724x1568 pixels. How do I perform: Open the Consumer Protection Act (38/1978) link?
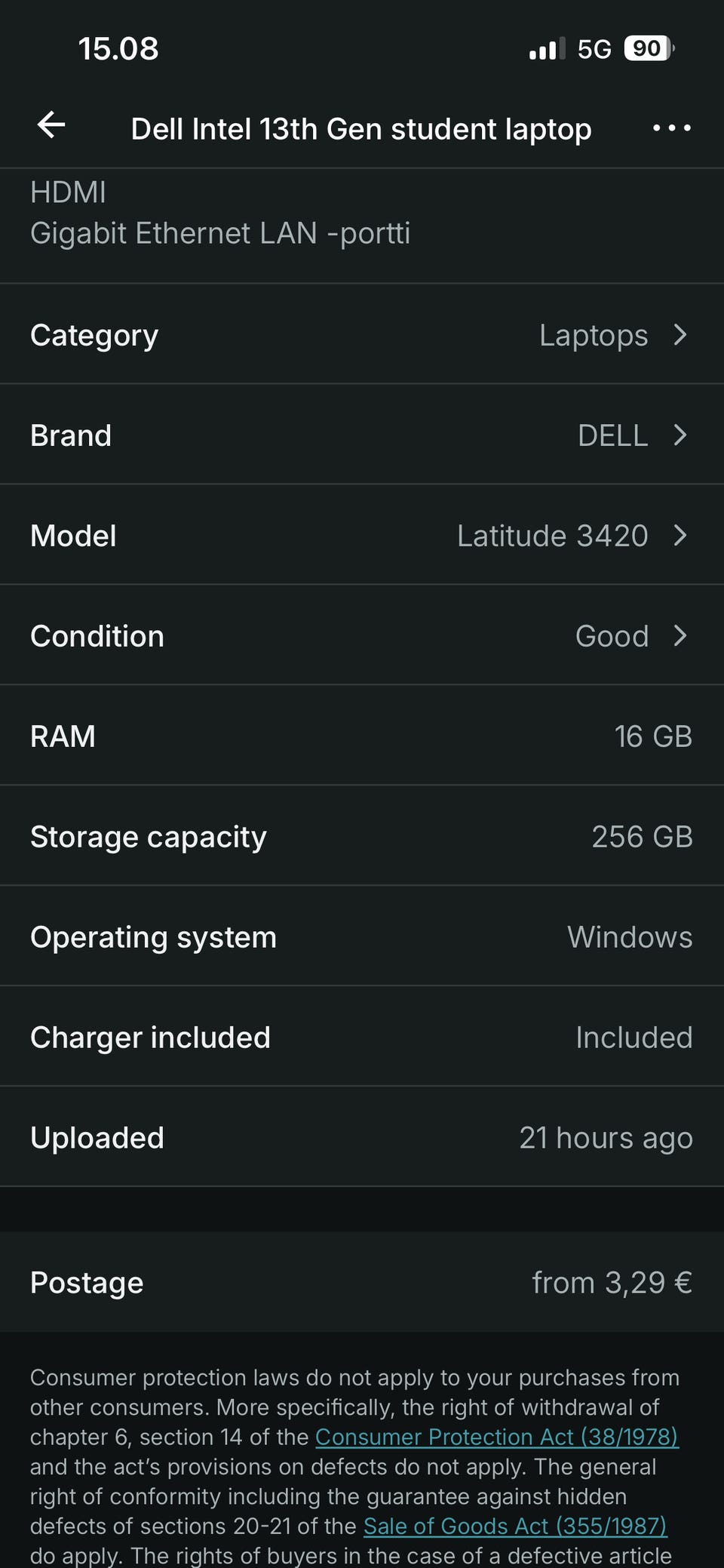496,1437
